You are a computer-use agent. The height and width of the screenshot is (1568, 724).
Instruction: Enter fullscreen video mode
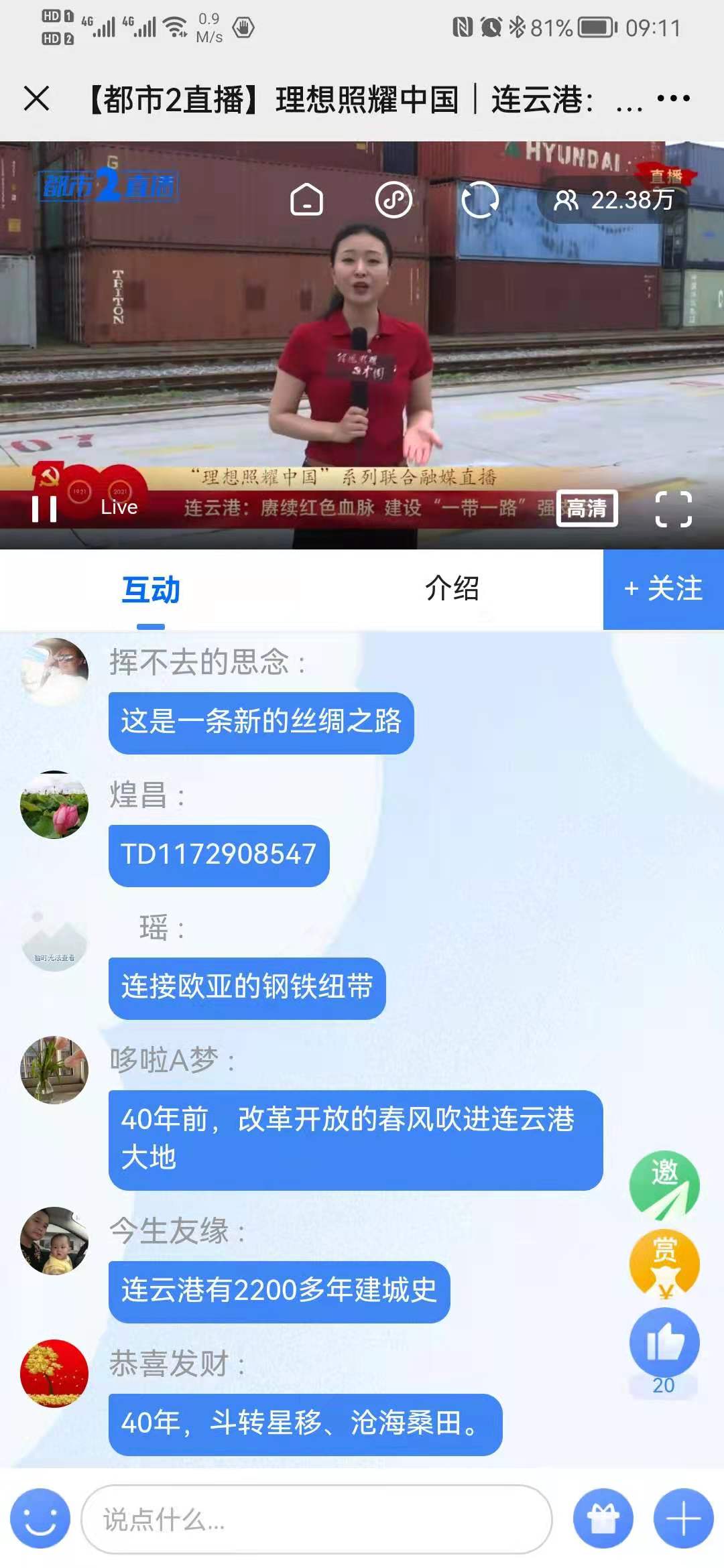(x=673, y=509)
